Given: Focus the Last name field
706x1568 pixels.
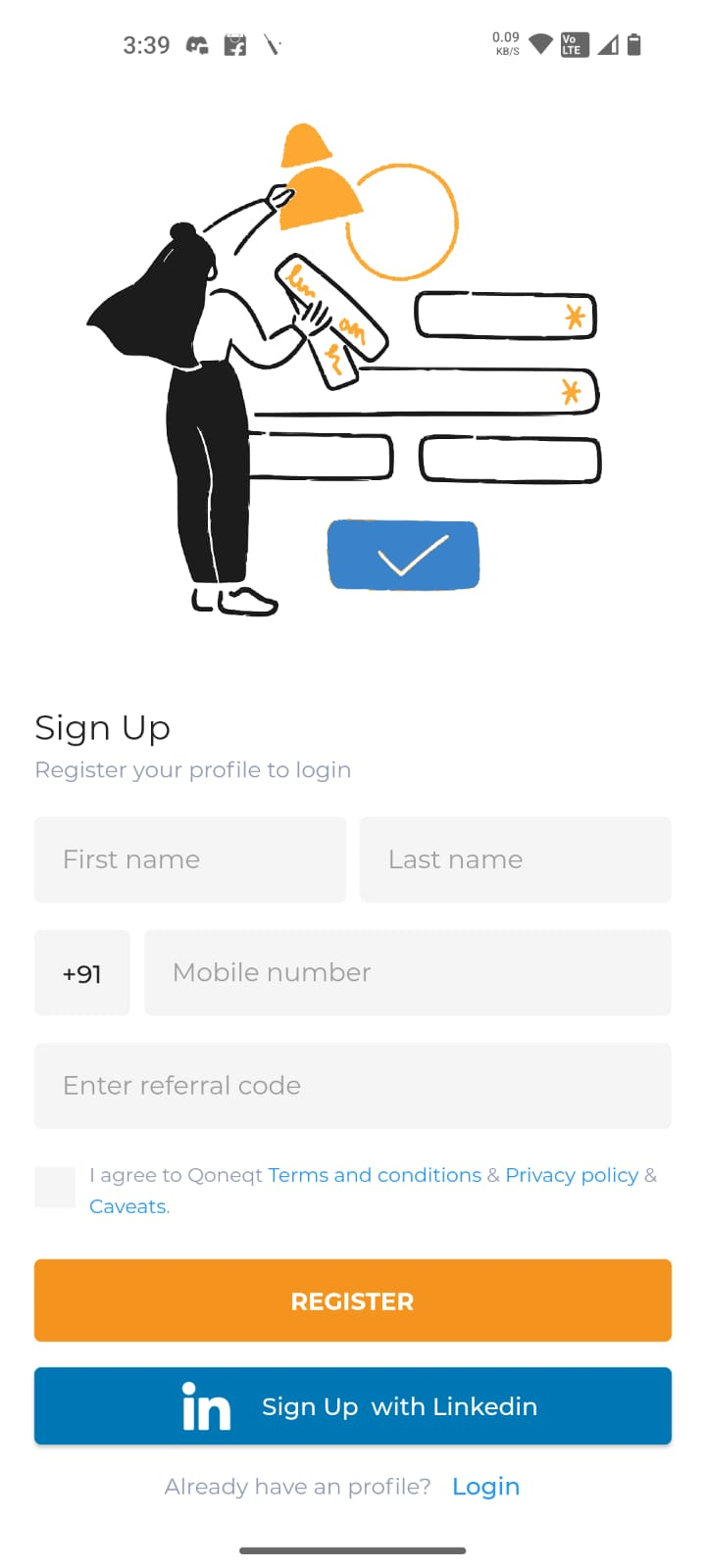Looking at the screenshot, I should (515, 859).
